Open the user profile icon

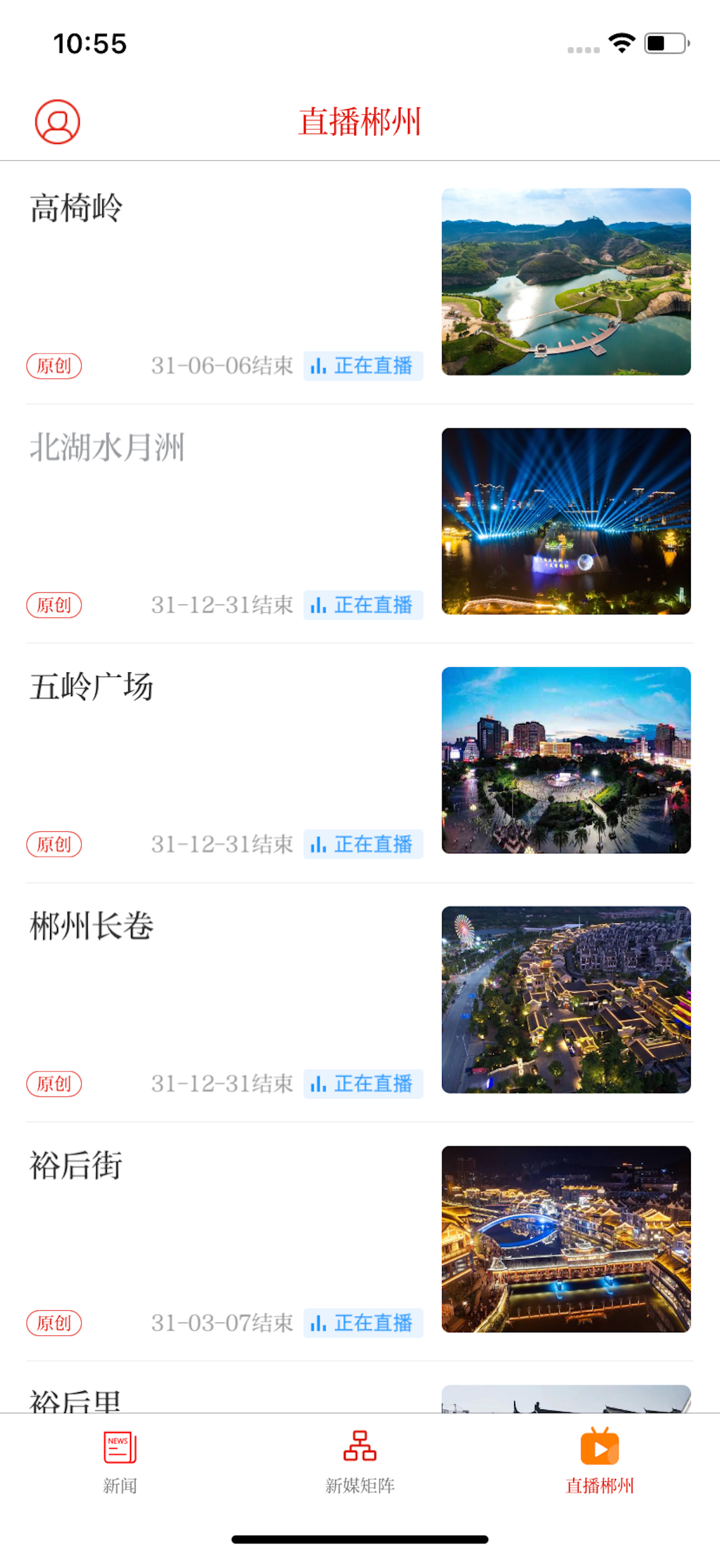(56, 121)
